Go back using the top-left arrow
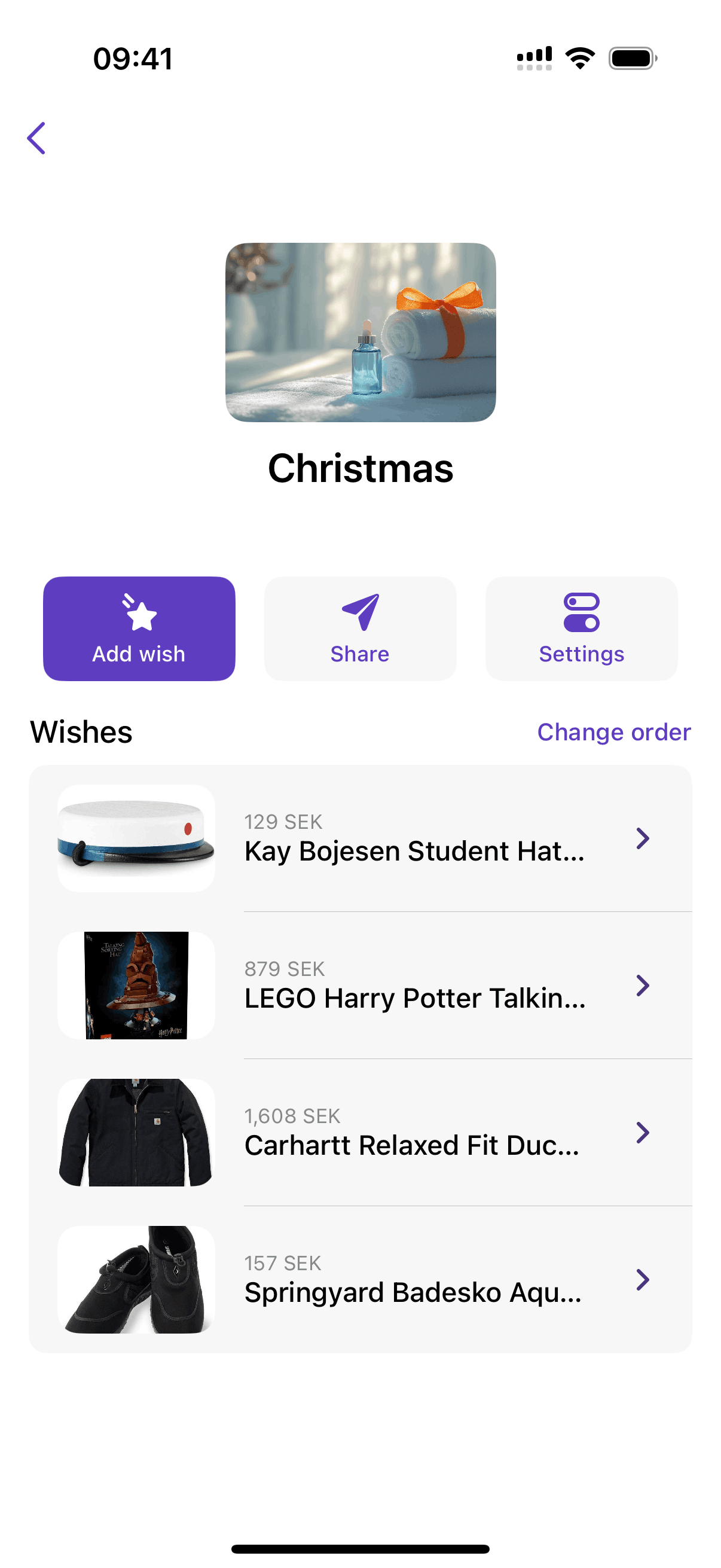This screenshot has height=1568, width=721. (x=36, y=138)
